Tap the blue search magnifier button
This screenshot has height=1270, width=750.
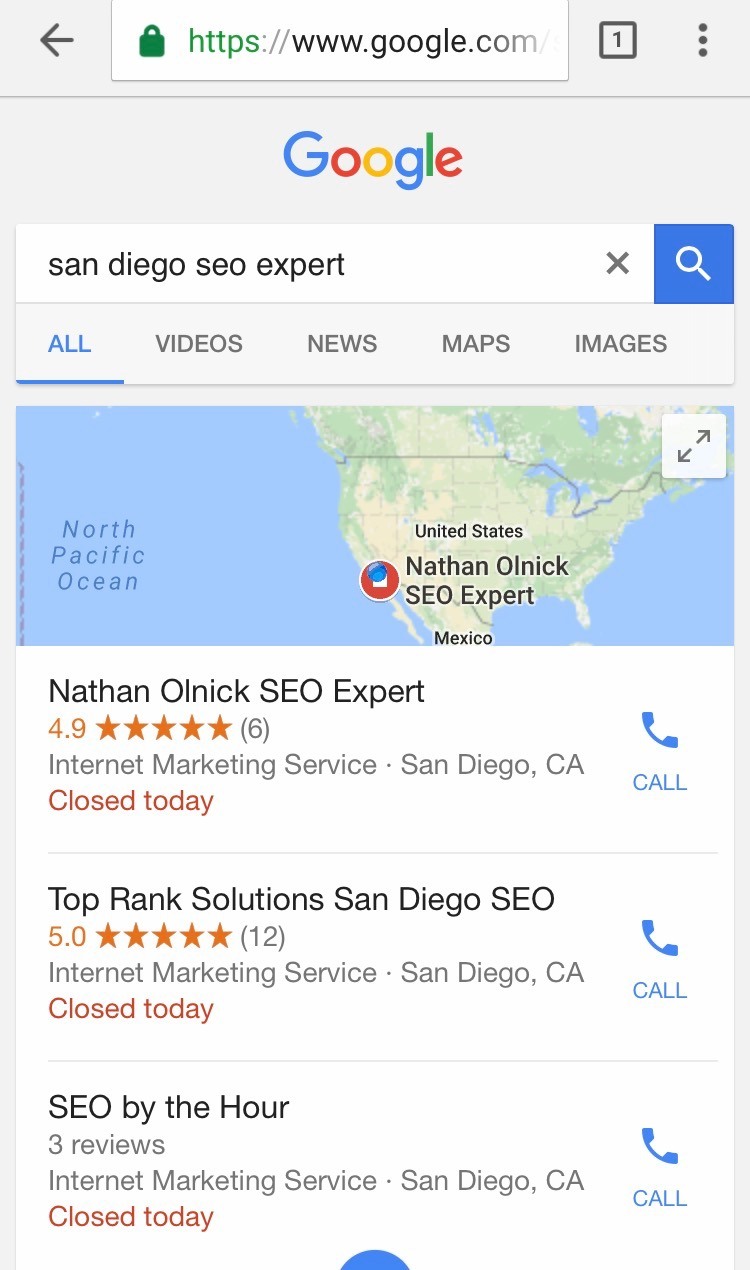[x=693, y=264]
